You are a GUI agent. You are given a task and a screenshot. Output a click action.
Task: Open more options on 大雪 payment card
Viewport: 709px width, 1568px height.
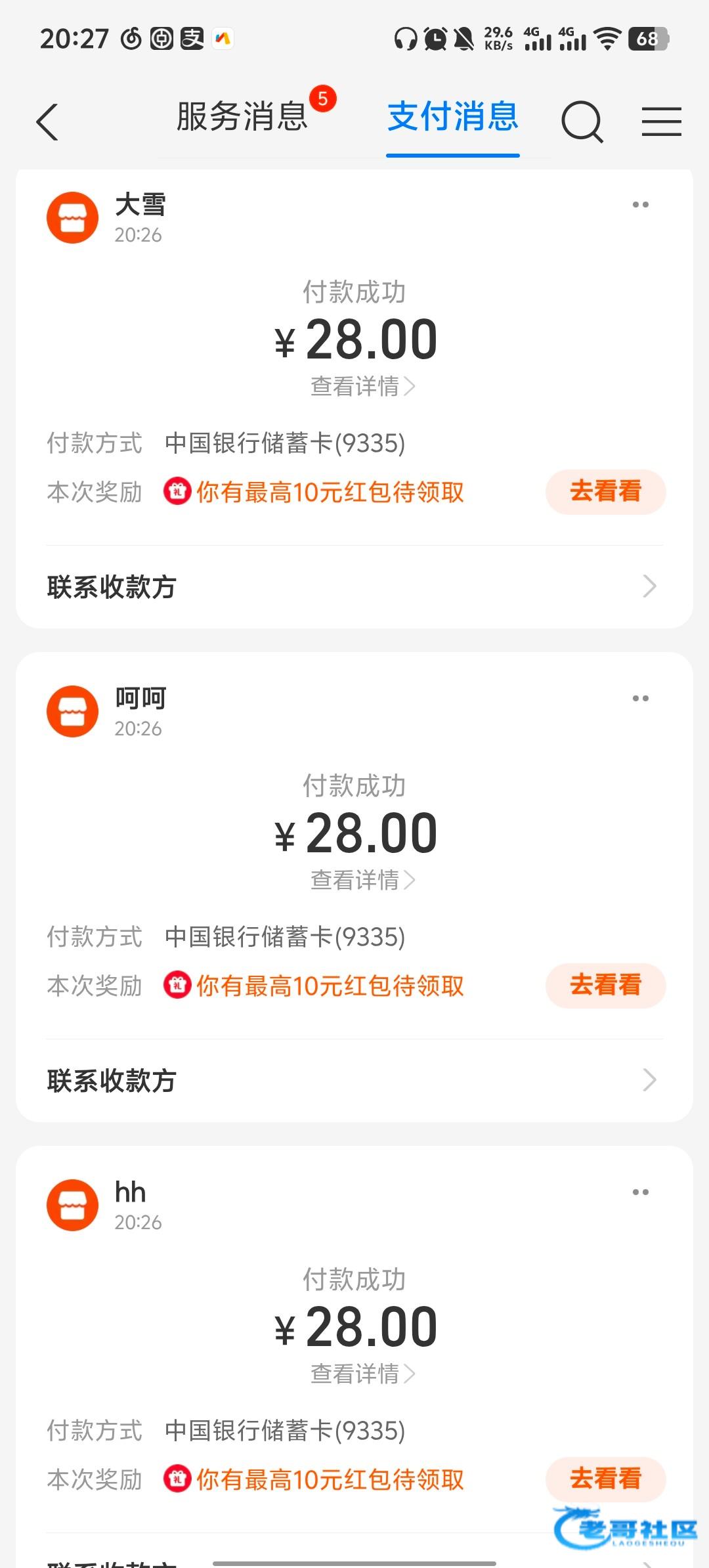[640, 205]
